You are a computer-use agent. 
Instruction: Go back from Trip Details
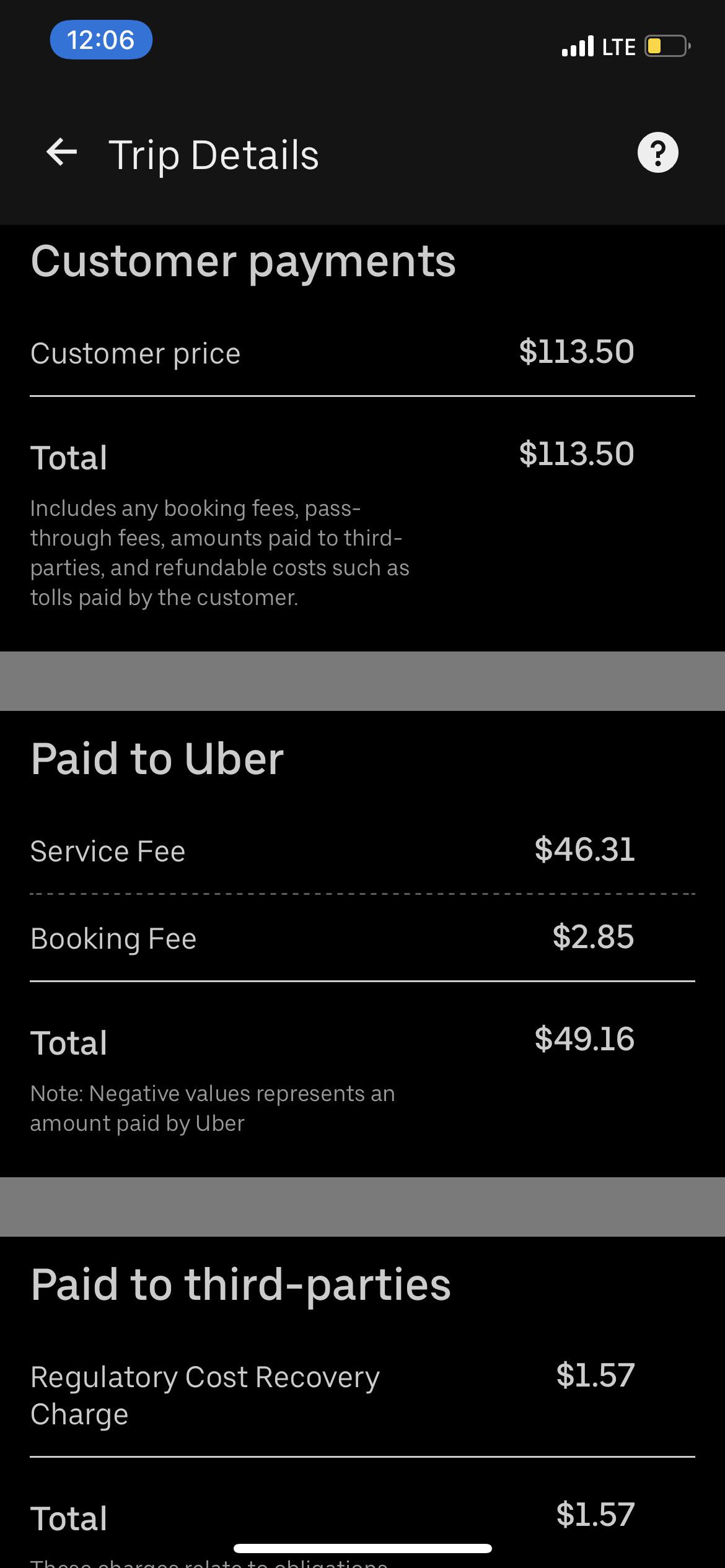pyautogui.click(x=61, y=152)
